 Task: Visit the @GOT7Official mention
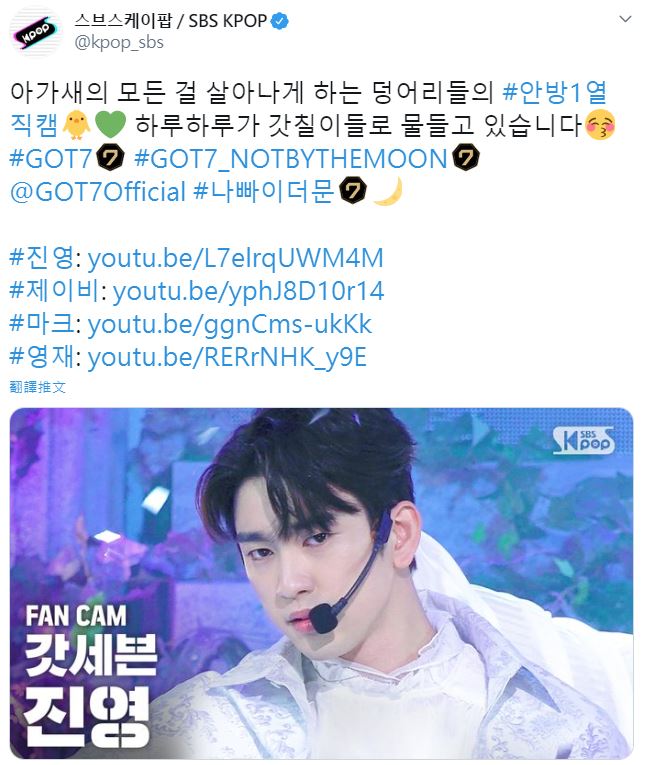[x=96, y=191]
